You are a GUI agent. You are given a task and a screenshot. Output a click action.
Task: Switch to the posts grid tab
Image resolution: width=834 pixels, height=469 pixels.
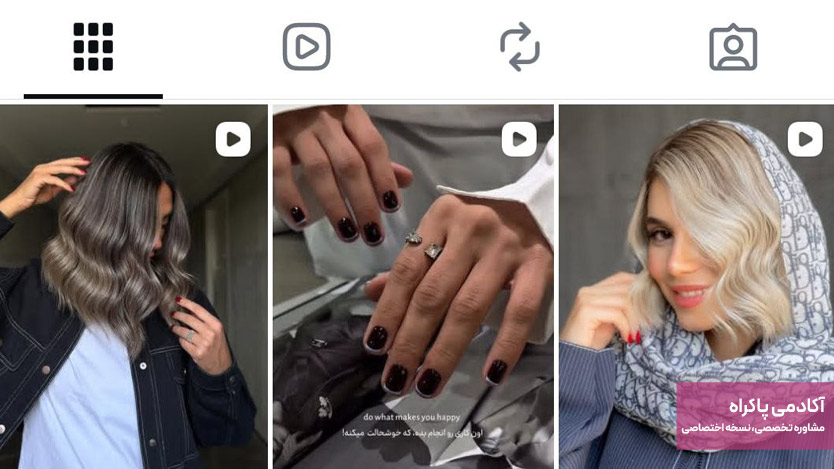[93, 47]
